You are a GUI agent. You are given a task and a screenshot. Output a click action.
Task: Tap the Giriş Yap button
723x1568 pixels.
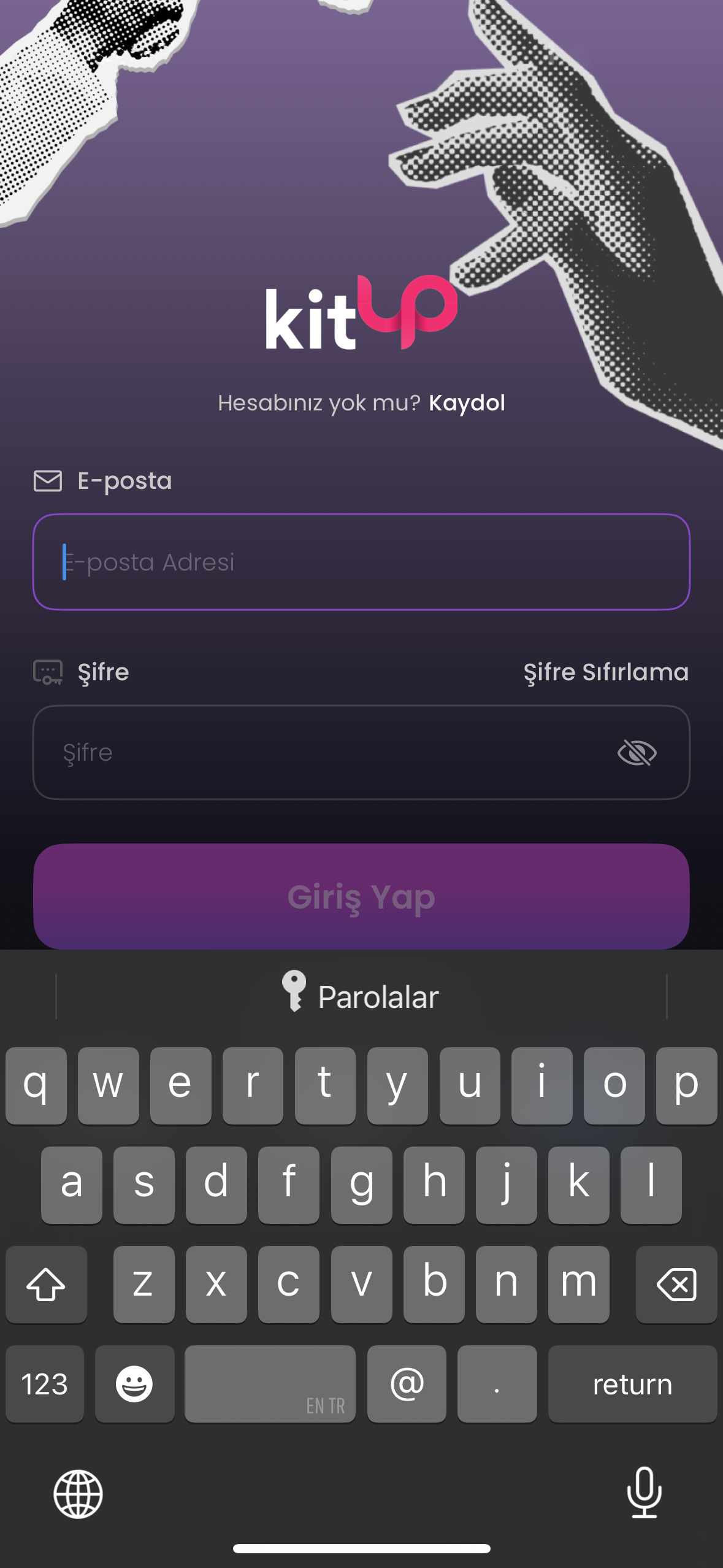(361, 896)
